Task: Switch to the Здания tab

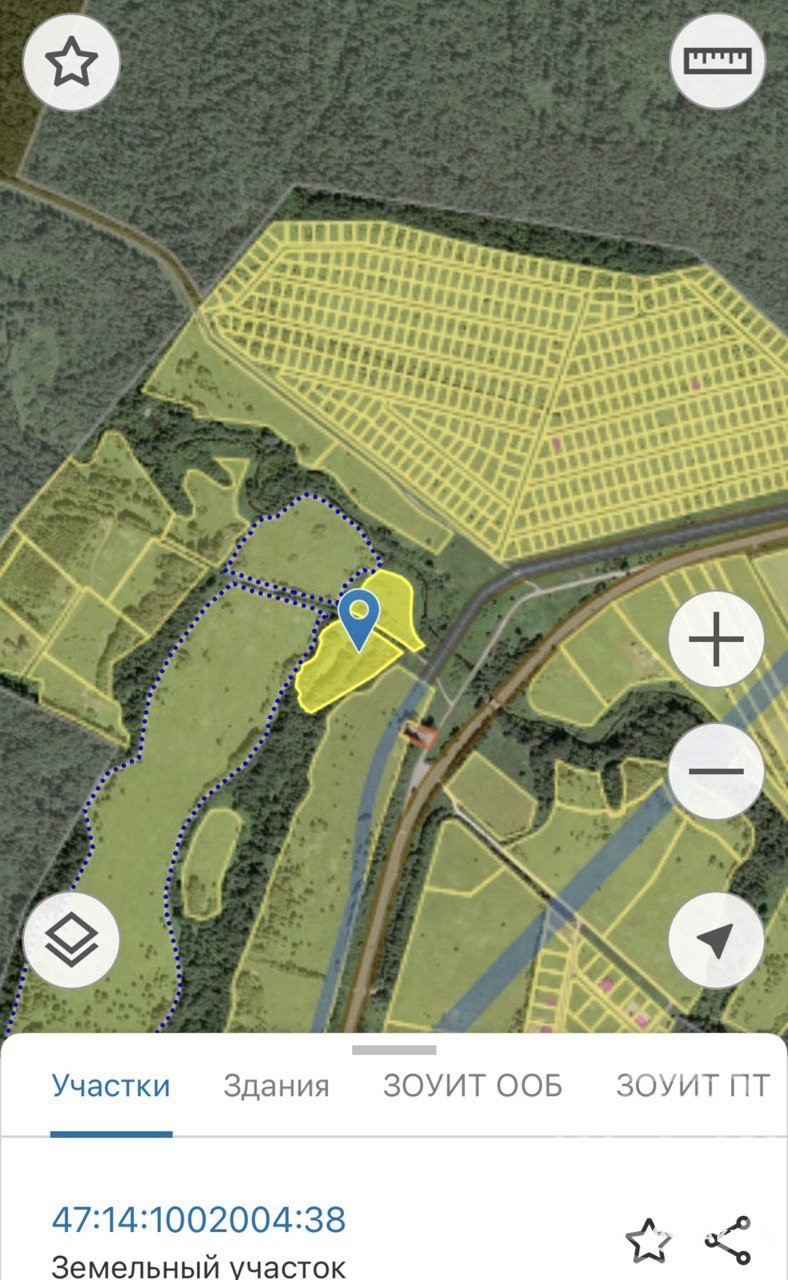Action: [276, 1086]
